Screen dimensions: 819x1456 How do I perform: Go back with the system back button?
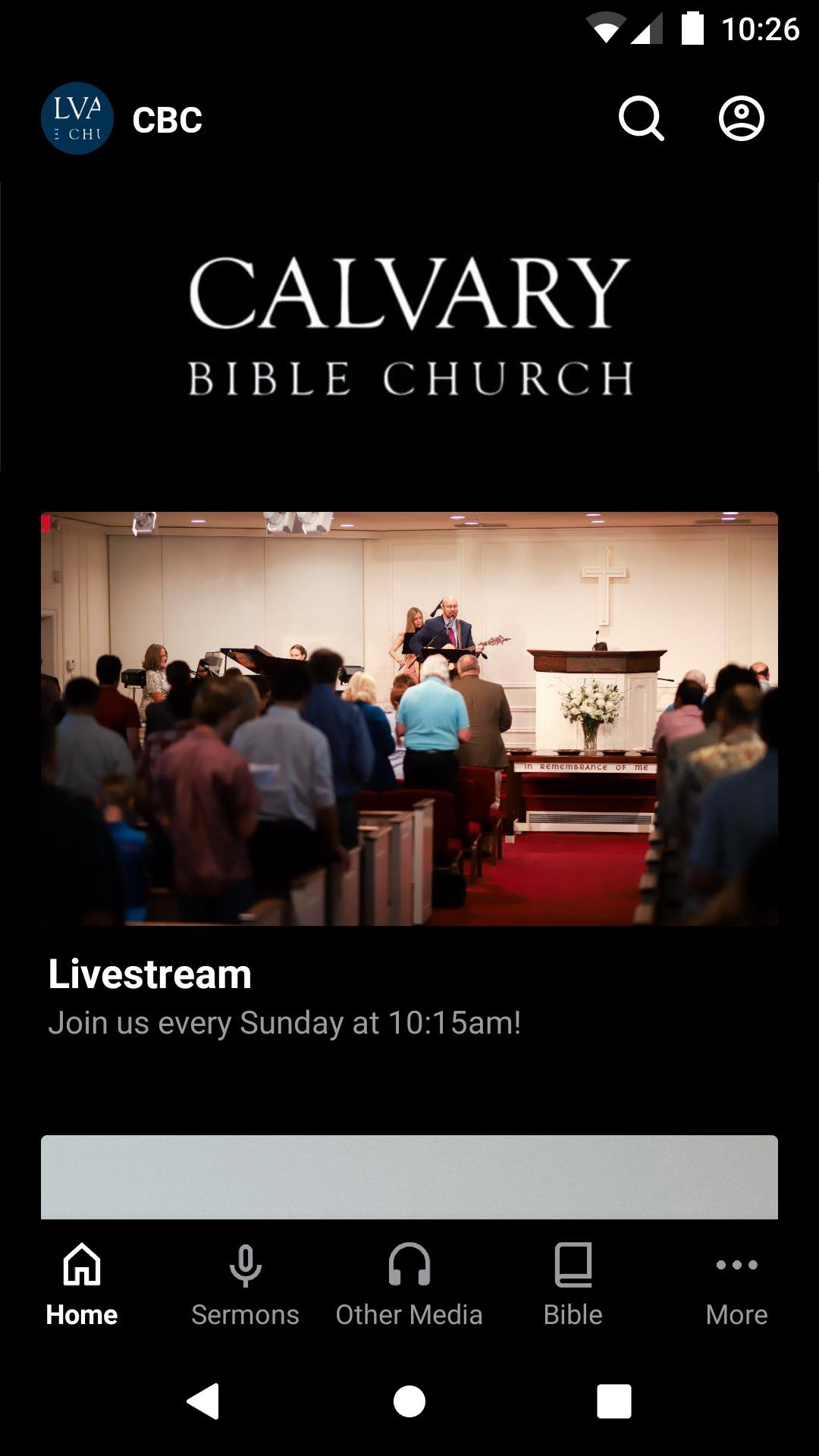(203, 1401)
